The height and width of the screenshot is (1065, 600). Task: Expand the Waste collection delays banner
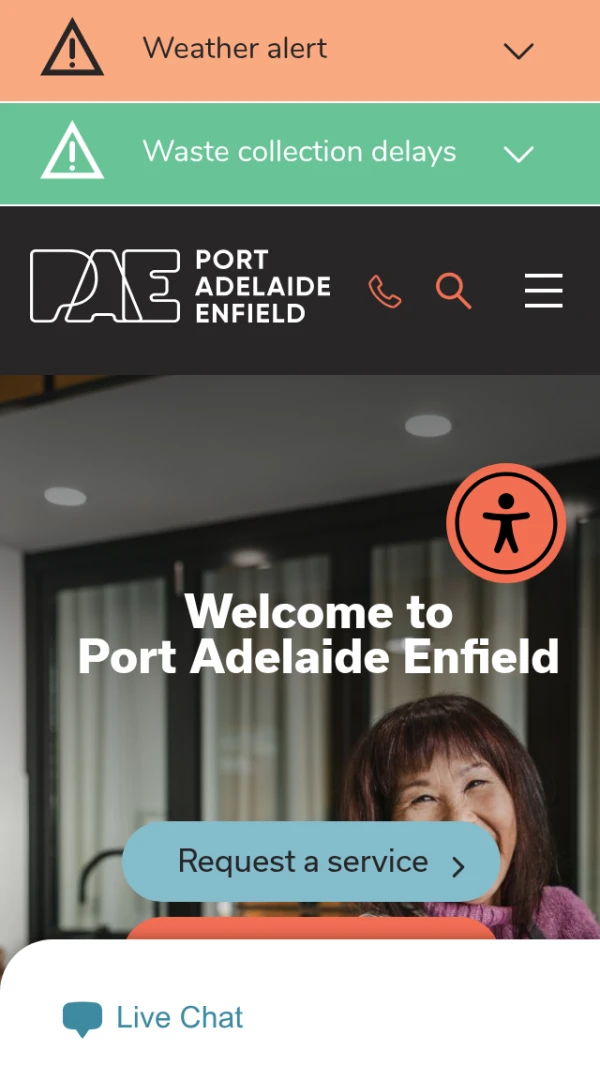518,153
